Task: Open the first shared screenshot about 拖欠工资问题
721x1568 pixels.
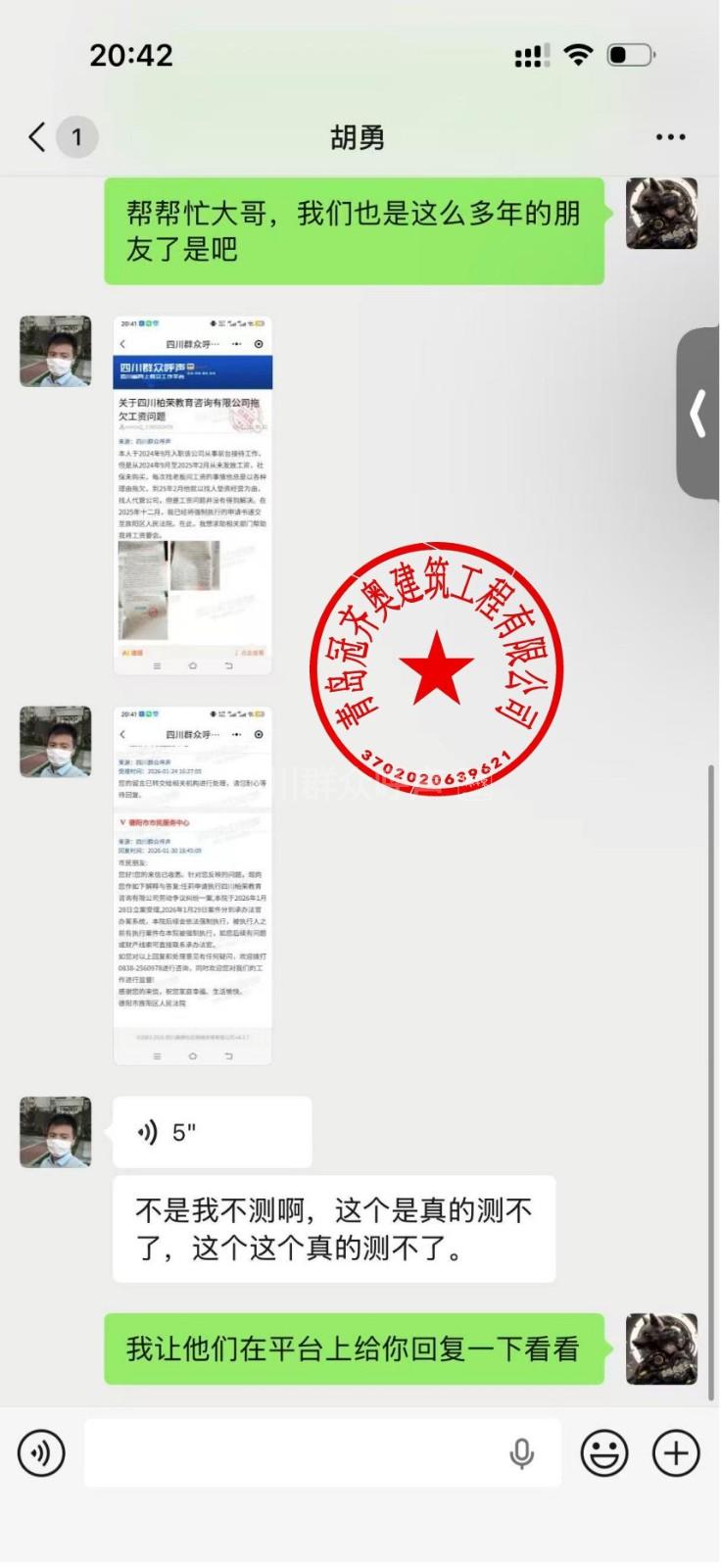Action: pyautogui.click(x=192, y=495)
